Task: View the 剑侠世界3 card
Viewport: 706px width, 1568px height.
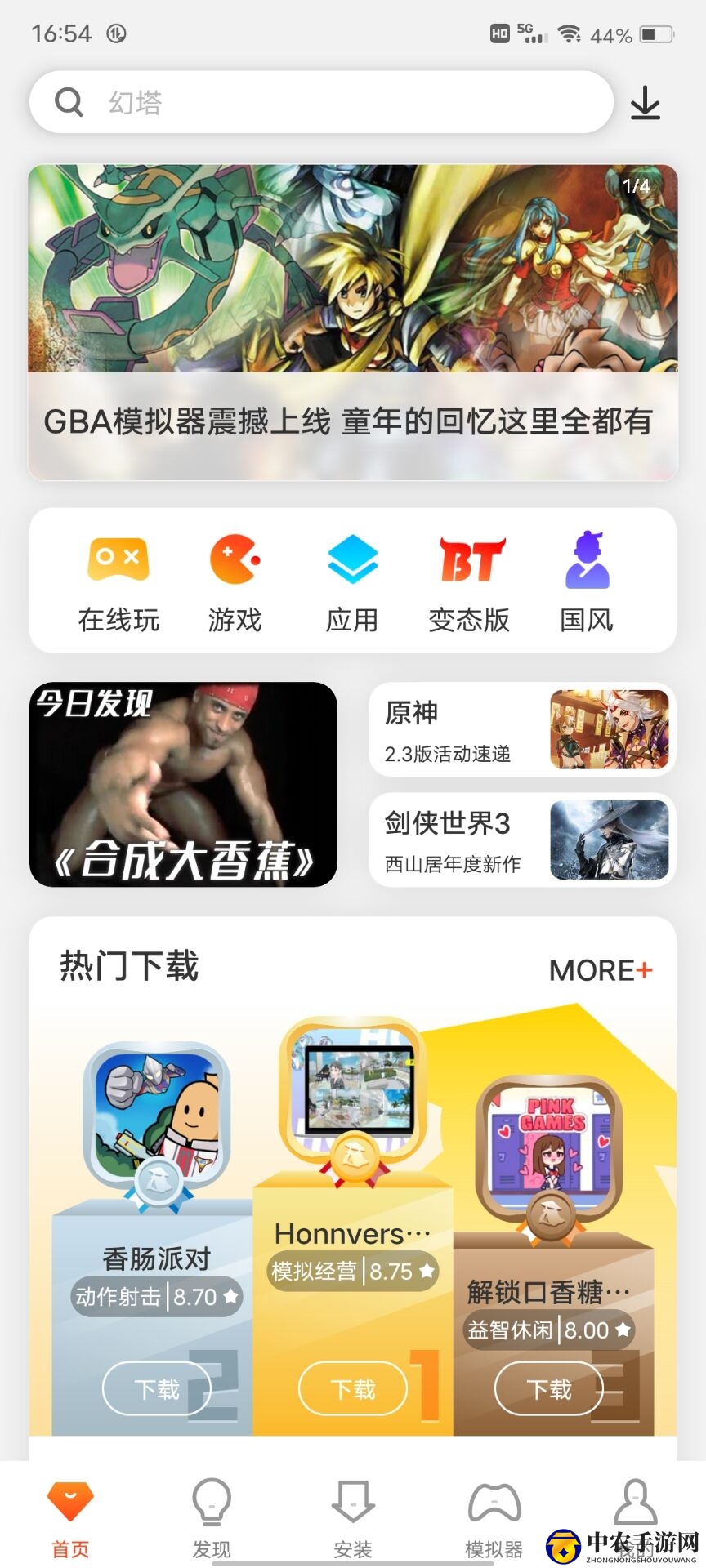Action: (521, 840)
